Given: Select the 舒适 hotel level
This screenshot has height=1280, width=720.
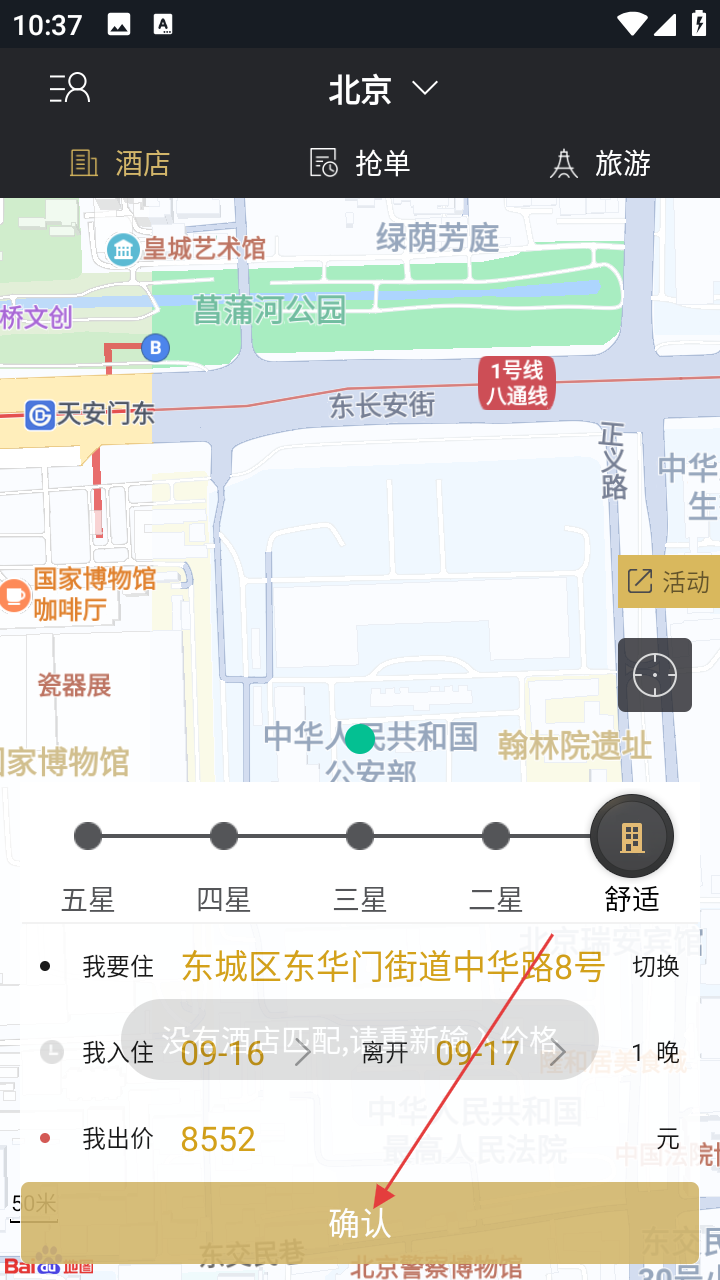Looking at the screenshot, I should 631,836.
